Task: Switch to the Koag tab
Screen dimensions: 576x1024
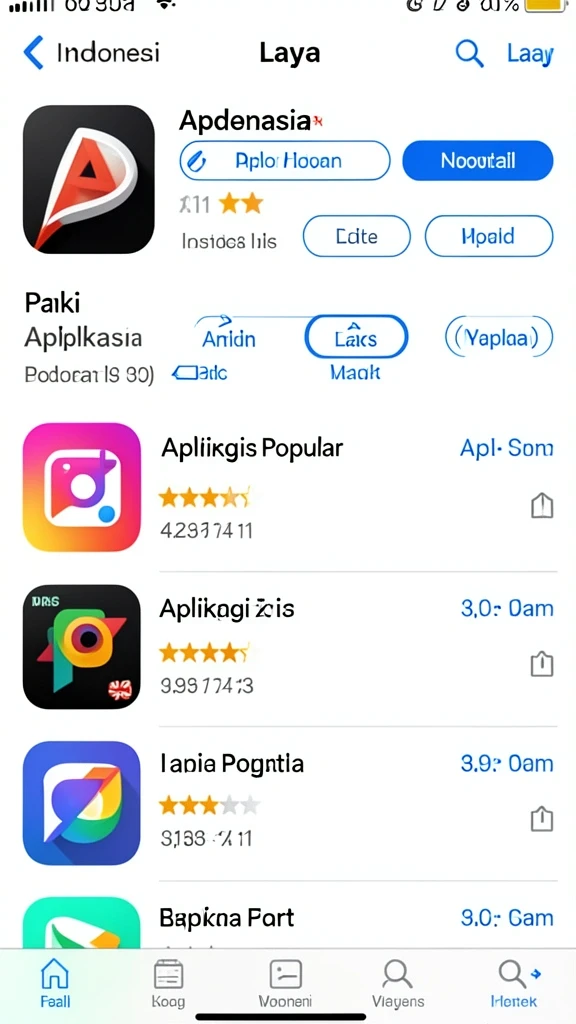Action: click(168, 985)
